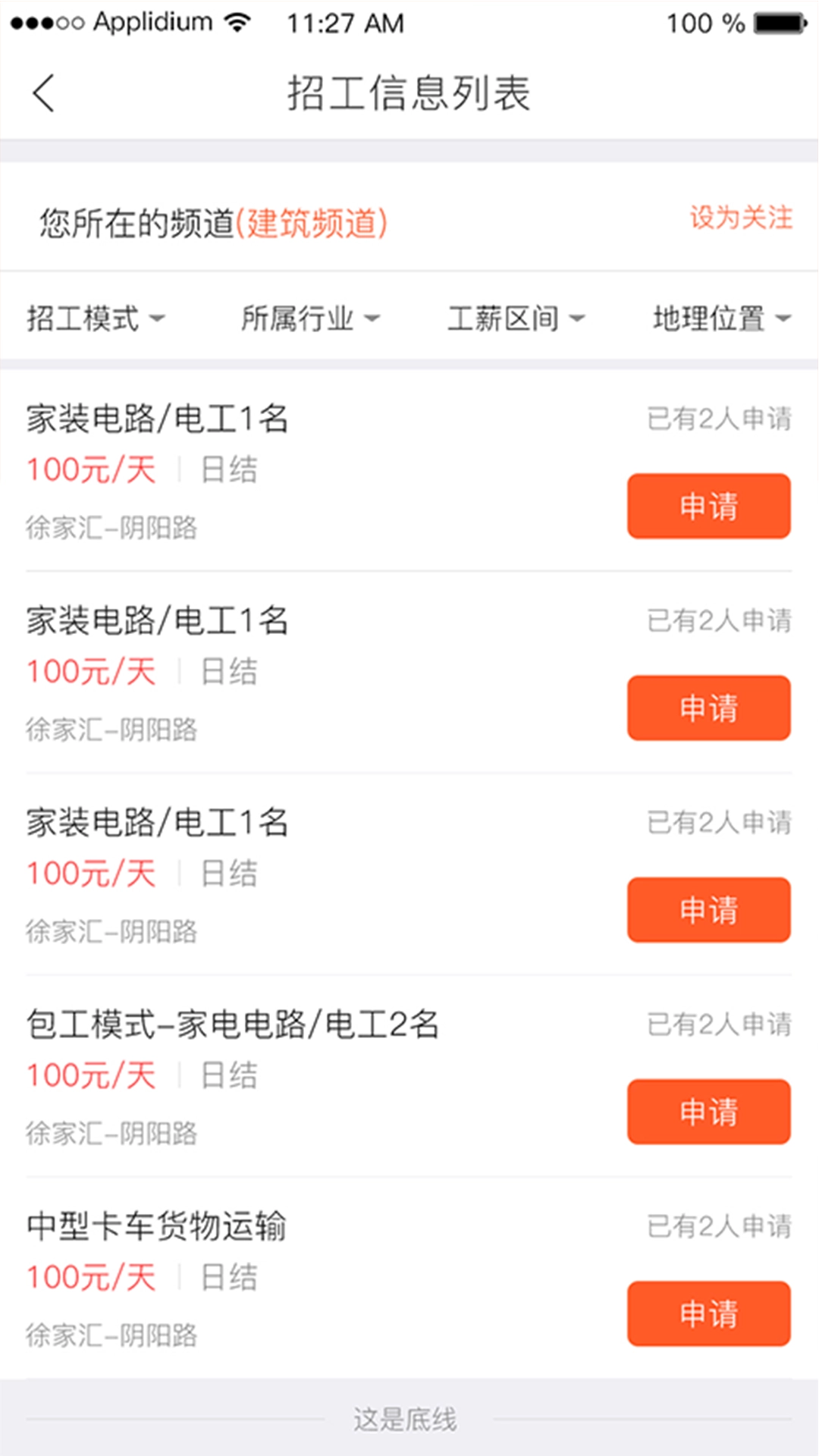Tap 设为关注 to follow this channel
The image size is (819, 1456).
pos(740,218)
